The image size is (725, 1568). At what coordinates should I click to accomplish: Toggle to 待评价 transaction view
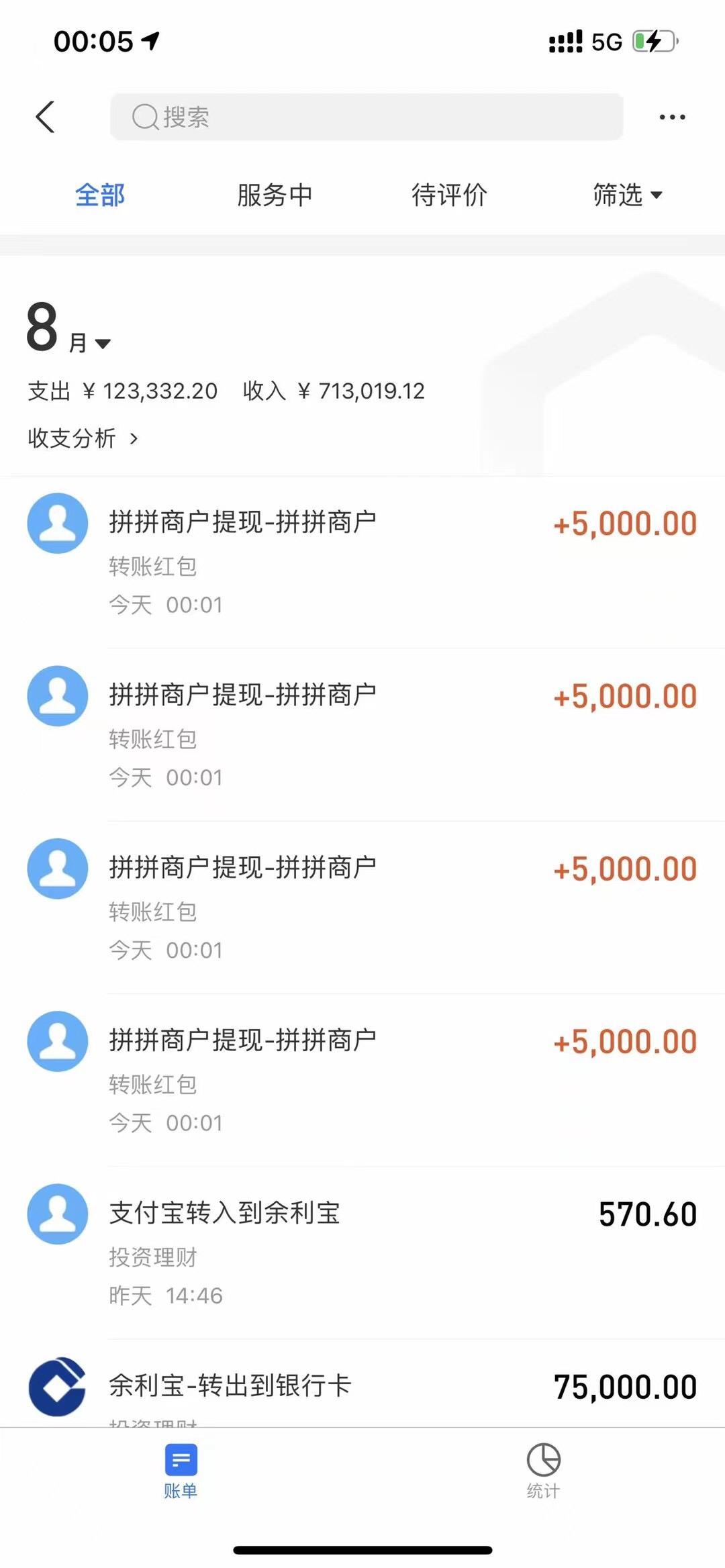[448, 195]
